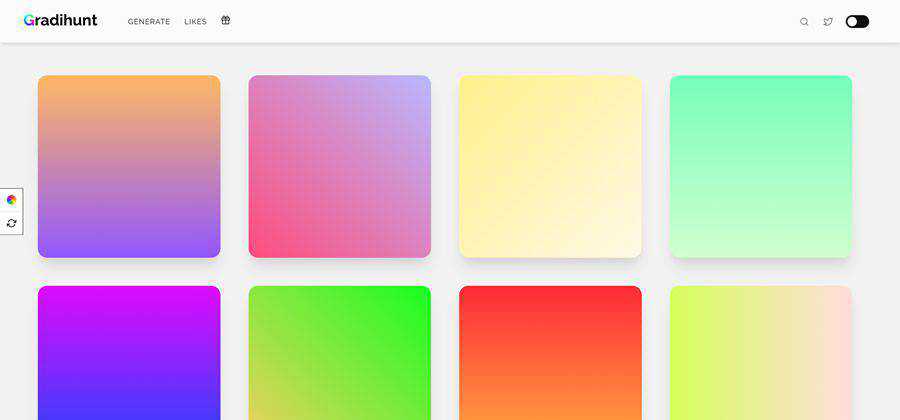Tap the refresh gradients side button
This screenshot has height=420, width=900.
click(x=11, y=223)
